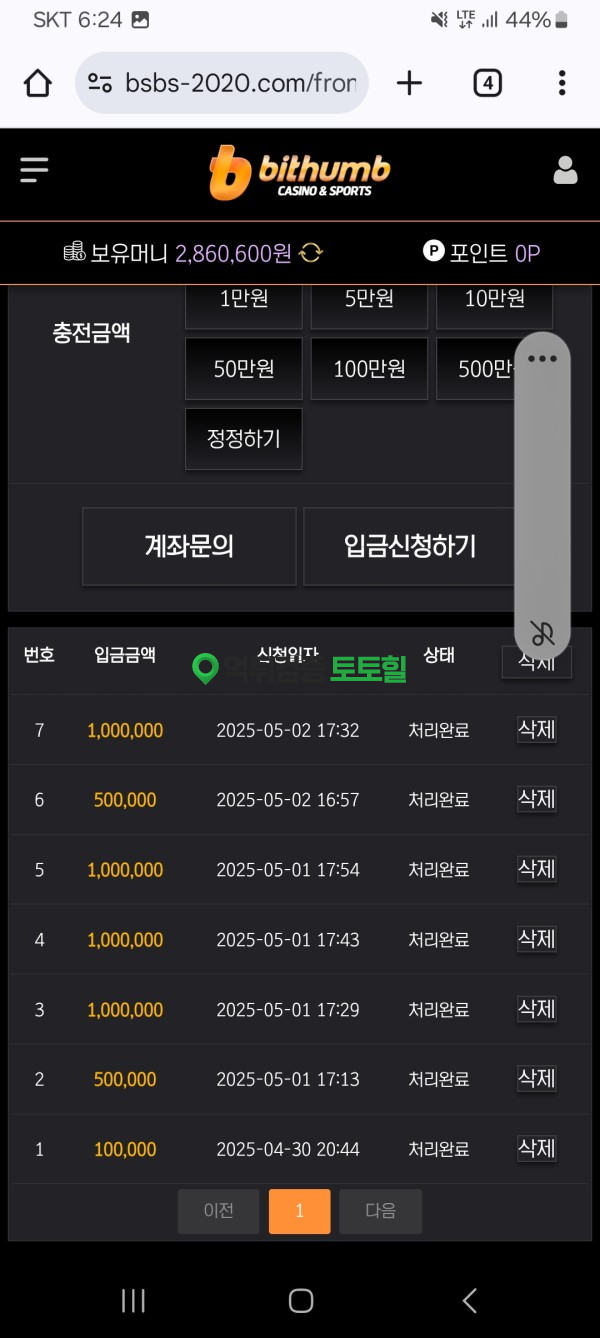The height and width of the screenshot is (1338, 600).
Task: Open the browser overflow menu
Action: [x=562, y=83]
